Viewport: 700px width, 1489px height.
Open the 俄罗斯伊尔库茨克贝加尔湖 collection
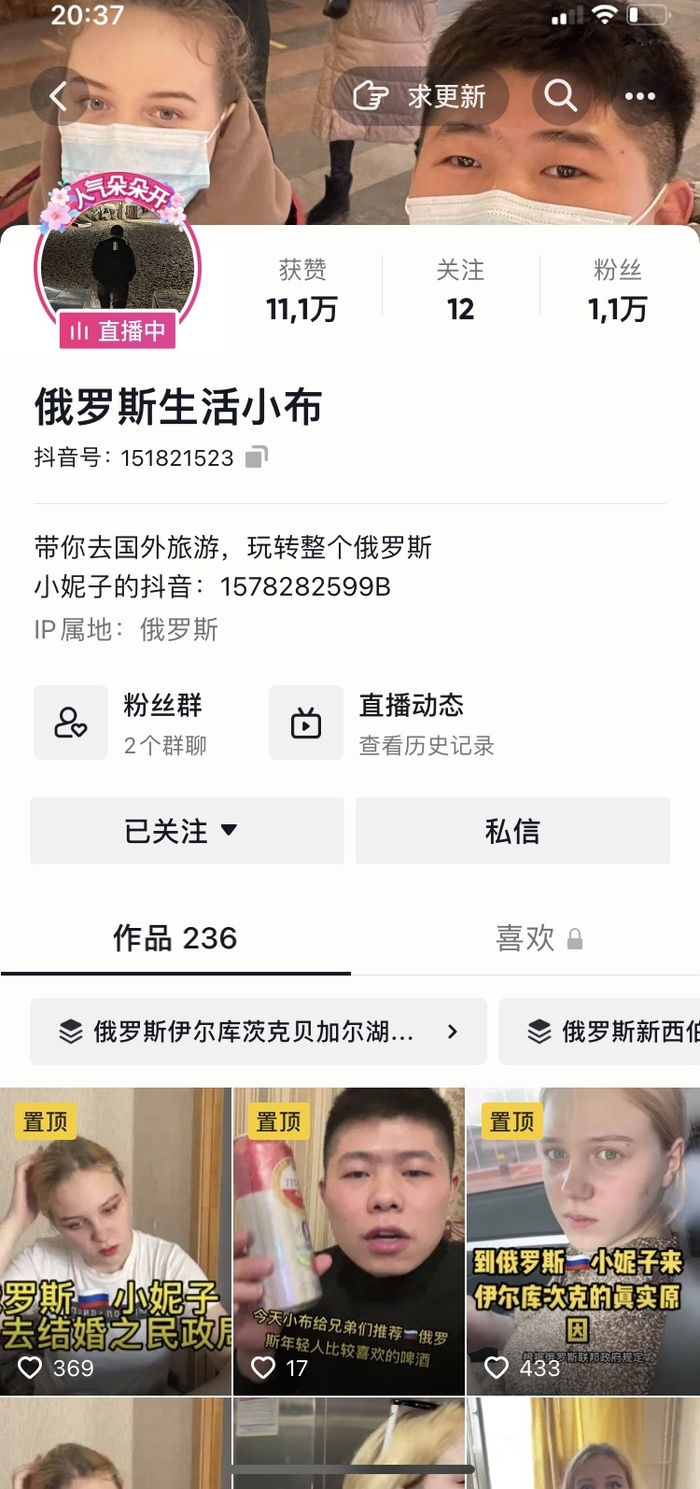click(258, 1031)
